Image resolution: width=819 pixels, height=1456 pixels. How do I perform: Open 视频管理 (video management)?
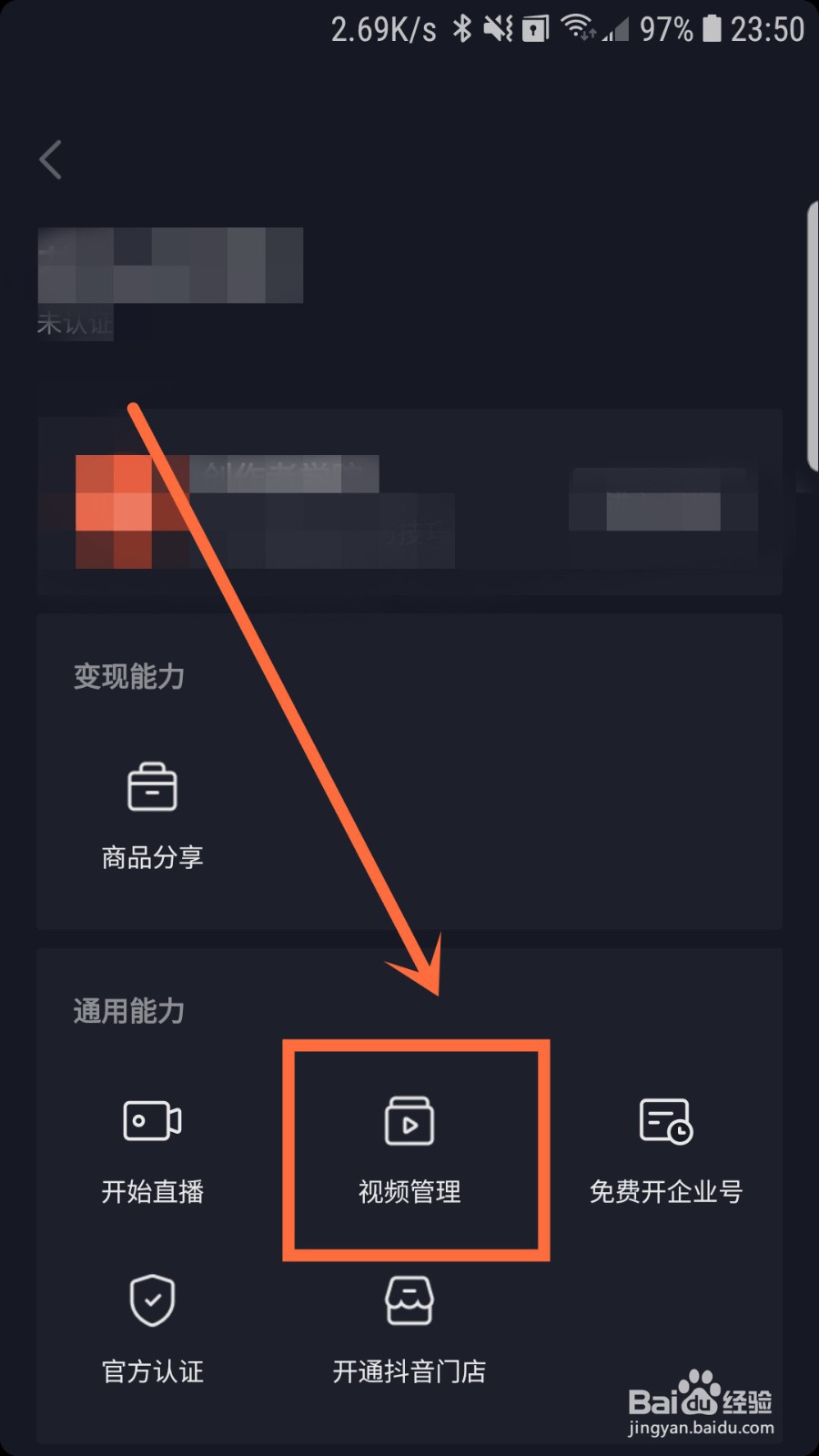point(409,1148)
